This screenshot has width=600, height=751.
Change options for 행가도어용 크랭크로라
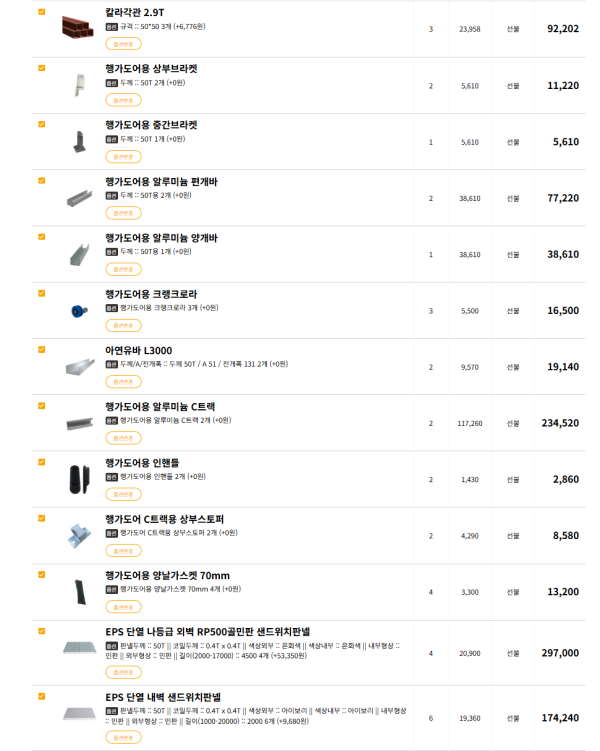click(123, 325)
